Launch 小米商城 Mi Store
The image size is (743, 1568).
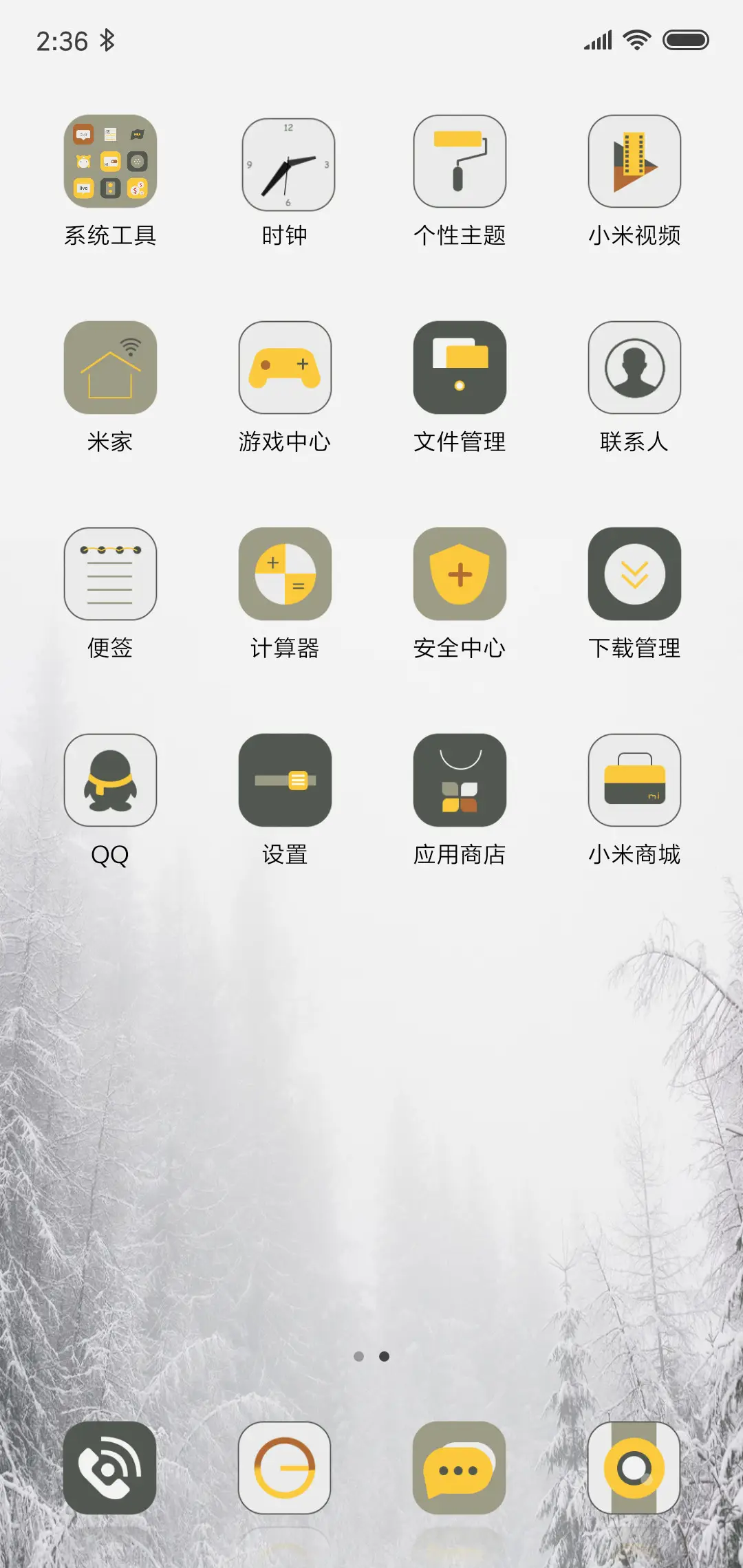634,779
